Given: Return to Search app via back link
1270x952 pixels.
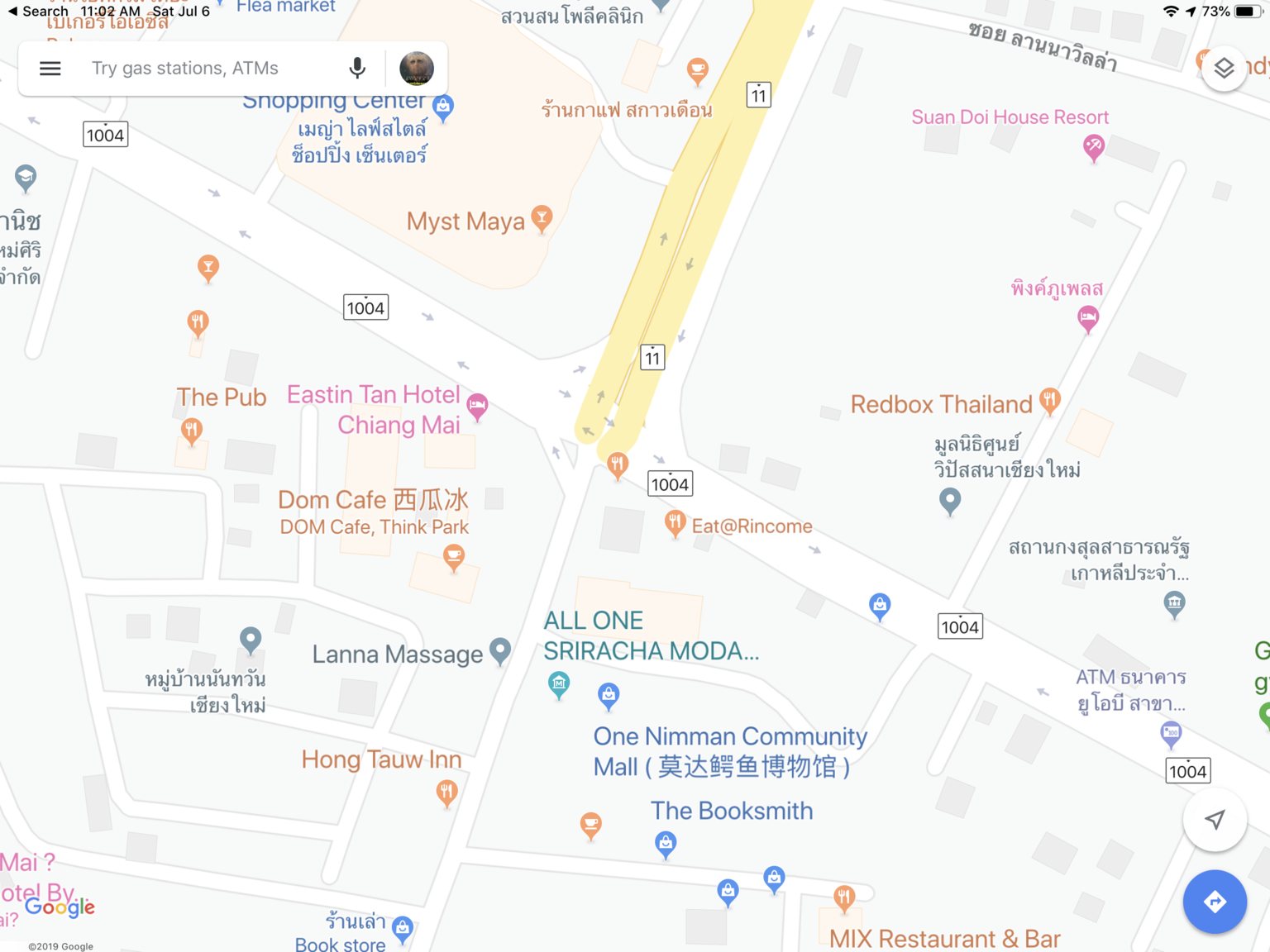Looking at the screenshot, I should (37, 12).
